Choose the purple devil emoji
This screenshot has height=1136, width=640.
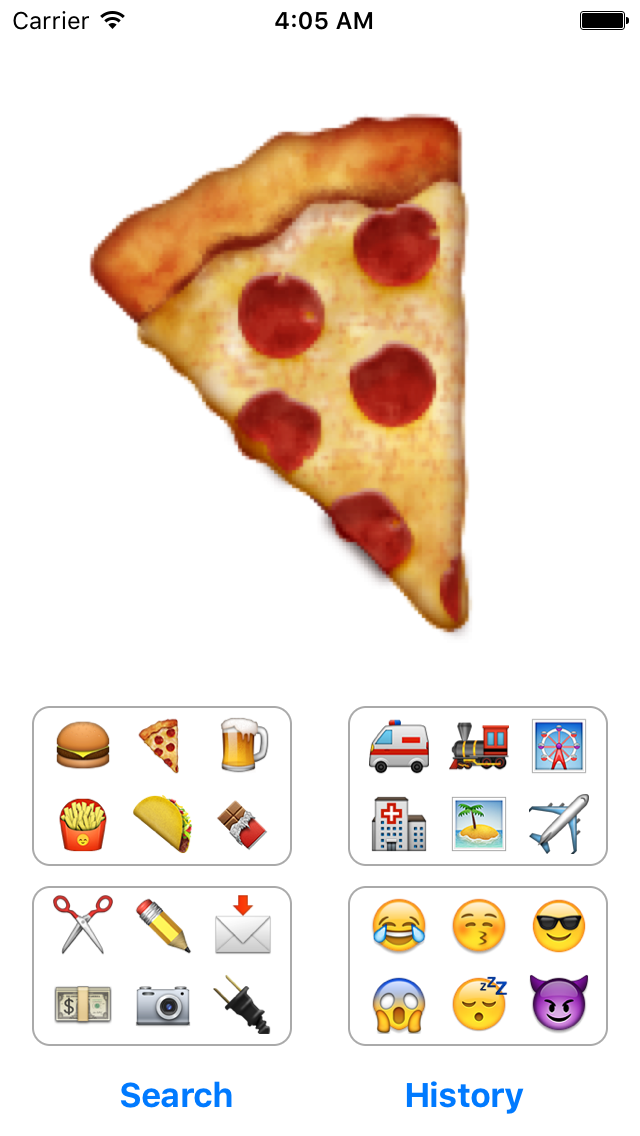[x=559, y=1004]
